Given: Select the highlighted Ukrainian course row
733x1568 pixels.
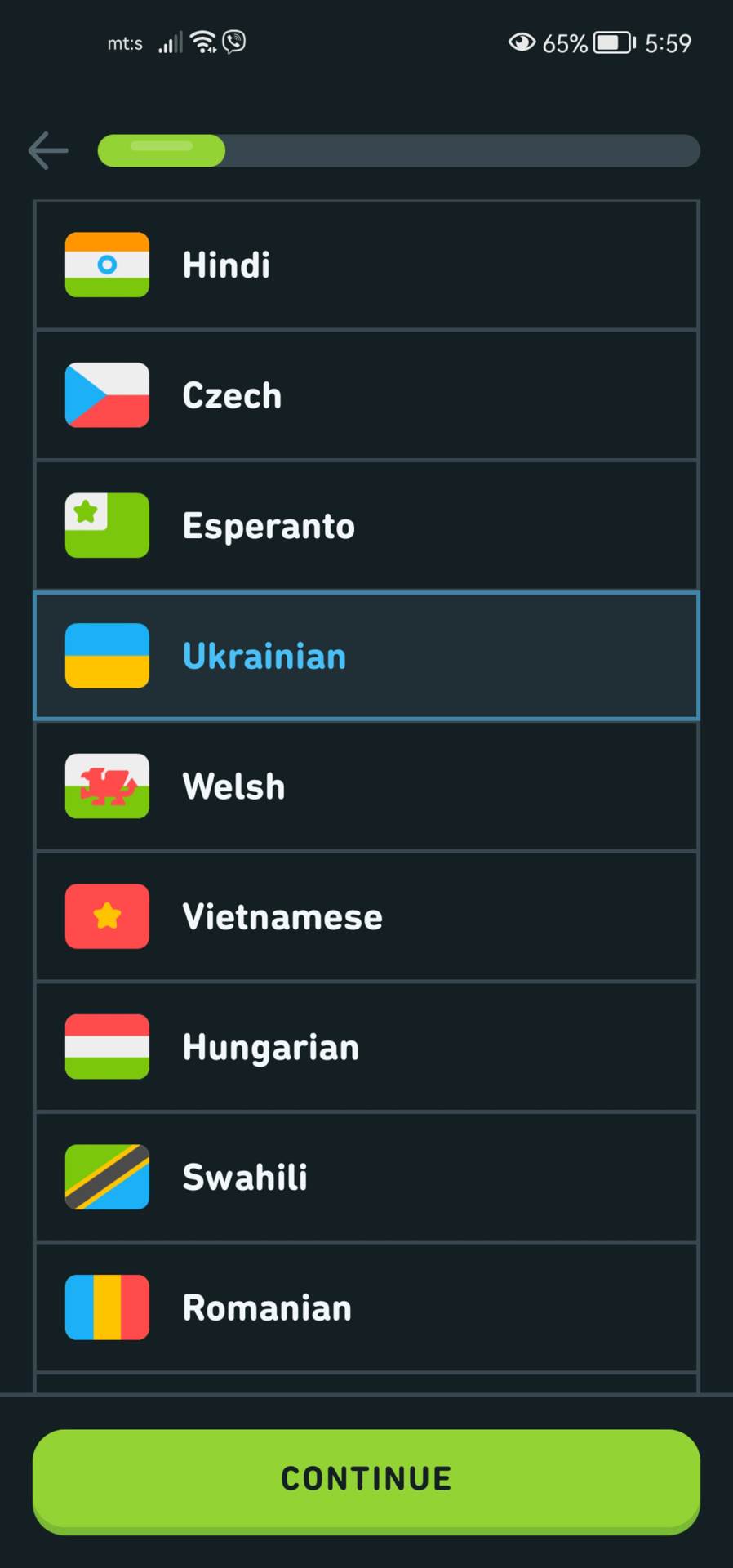Looking at the screenshot, I should [x=366, y=655].
